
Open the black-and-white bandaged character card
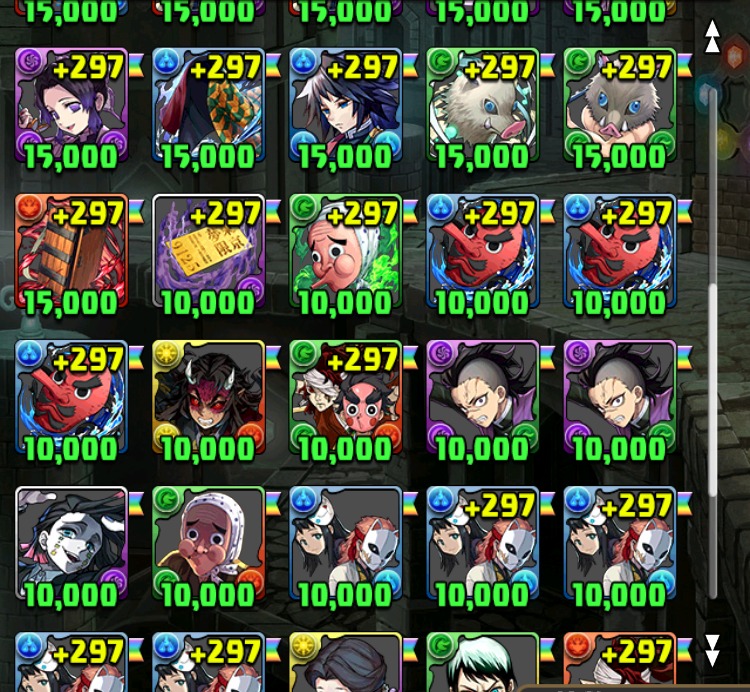[x=72, y=543]
